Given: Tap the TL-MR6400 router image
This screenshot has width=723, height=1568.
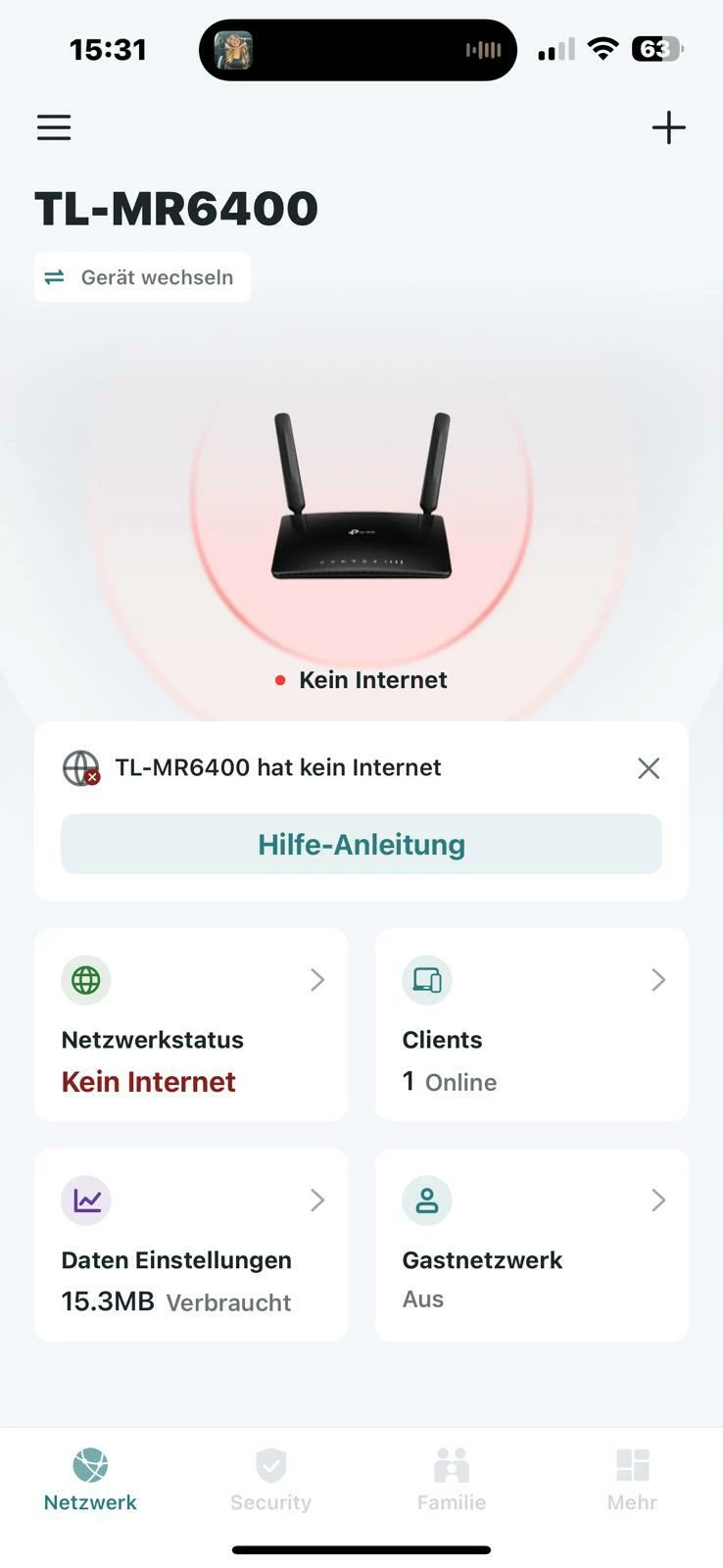Looking at the screenshot, I should point(361,500).
